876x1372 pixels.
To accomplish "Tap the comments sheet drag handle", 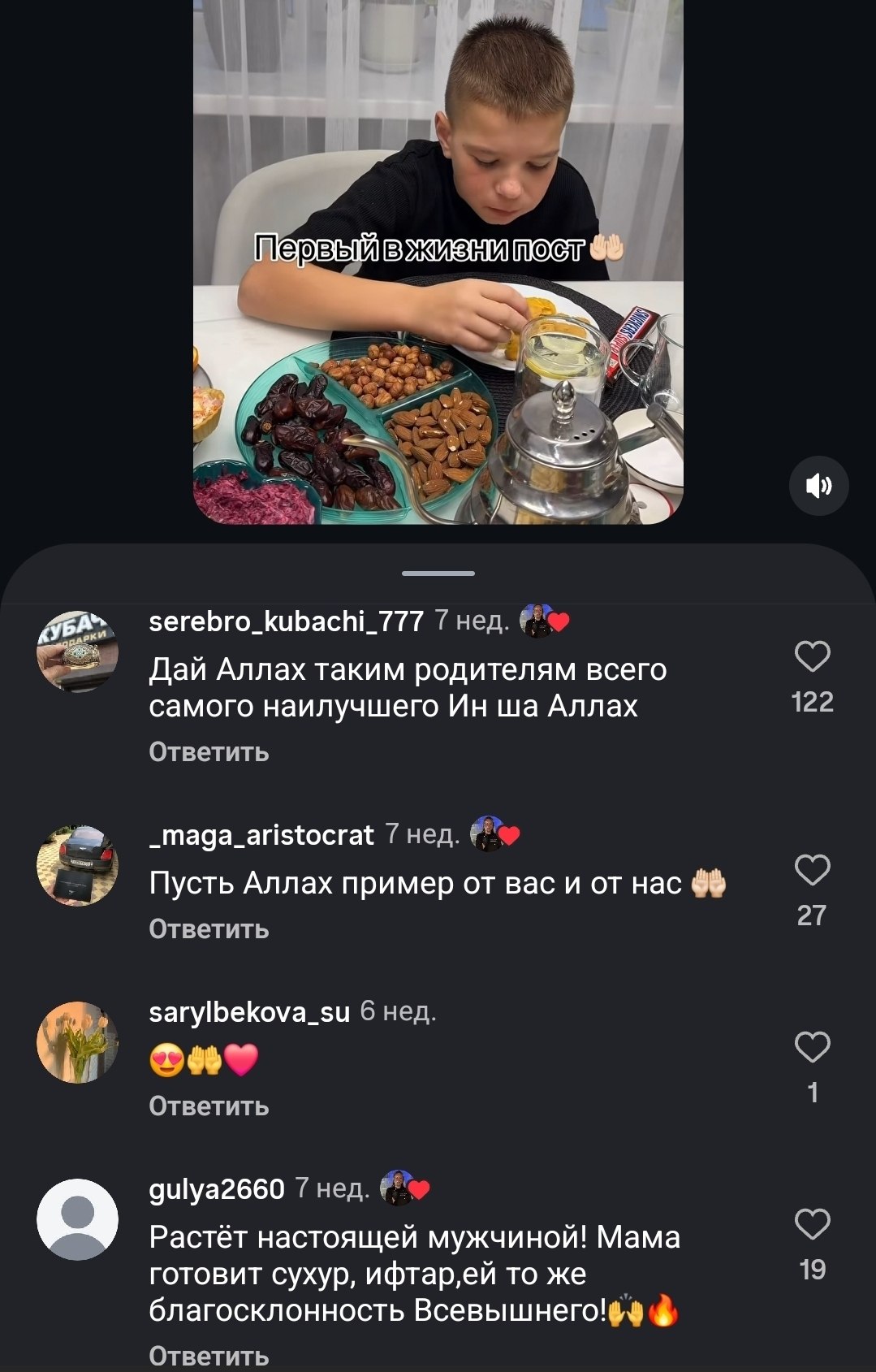I will (x=438, y=573).
